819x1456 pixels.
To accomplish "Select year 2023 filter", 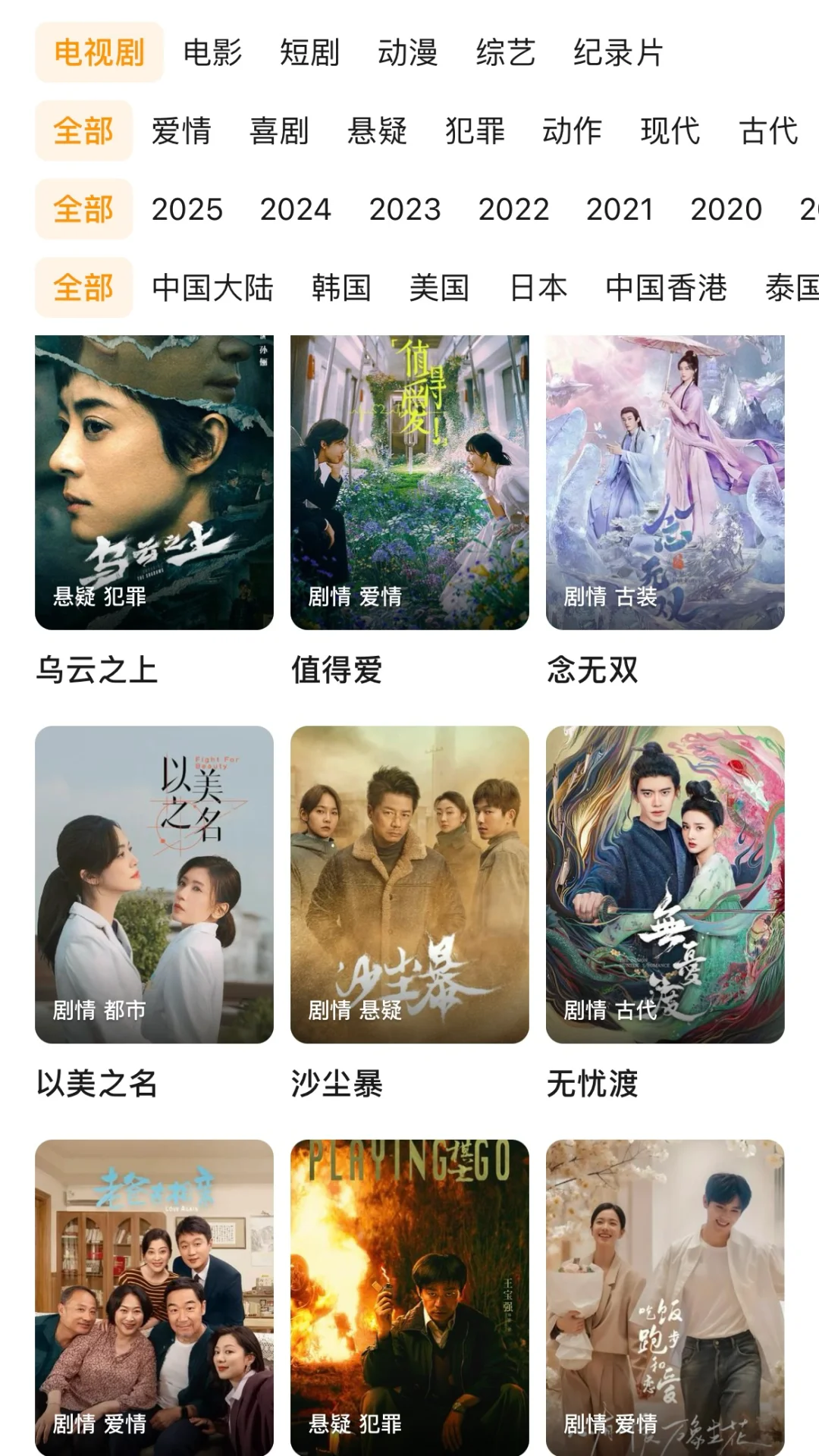I will click(405, 209).
